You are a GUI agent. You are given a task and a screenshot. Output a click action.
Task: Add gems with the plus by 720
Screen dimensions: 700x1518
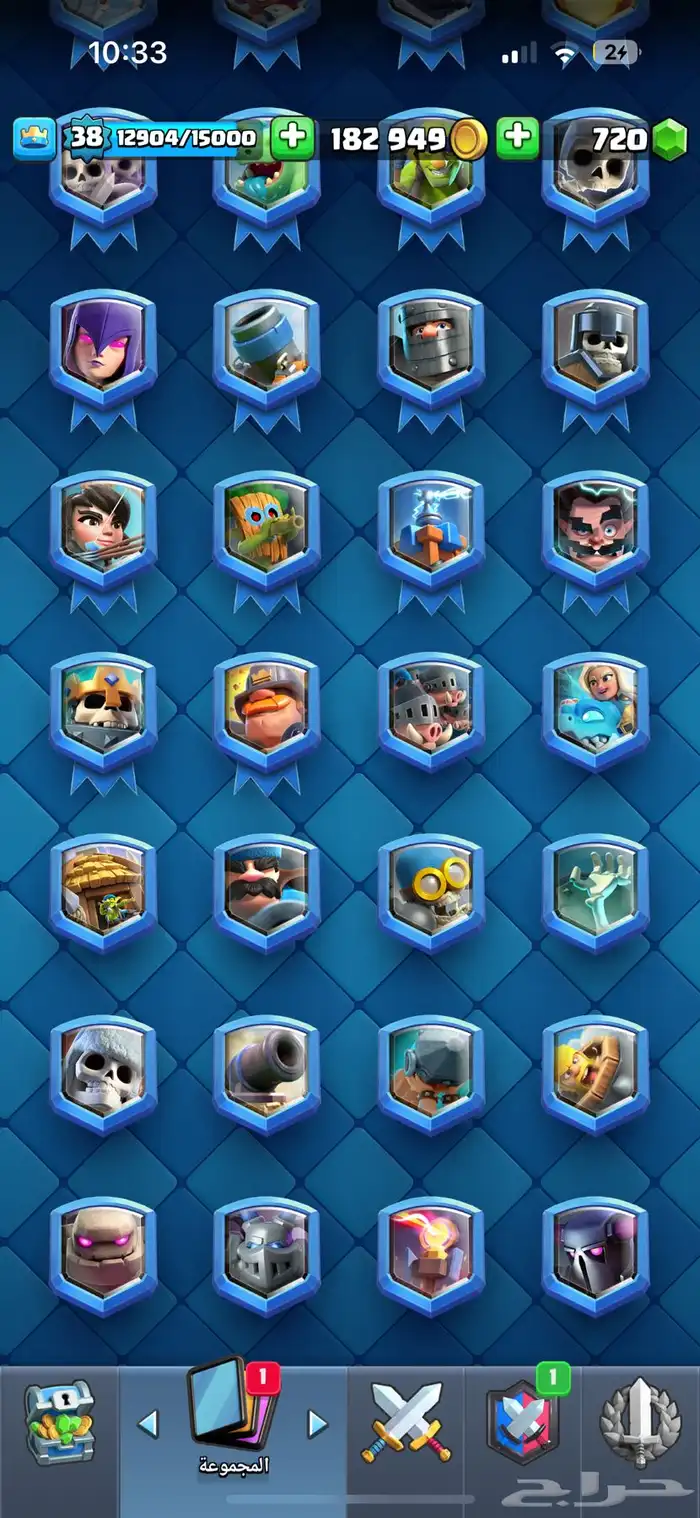tap(517, 138)
